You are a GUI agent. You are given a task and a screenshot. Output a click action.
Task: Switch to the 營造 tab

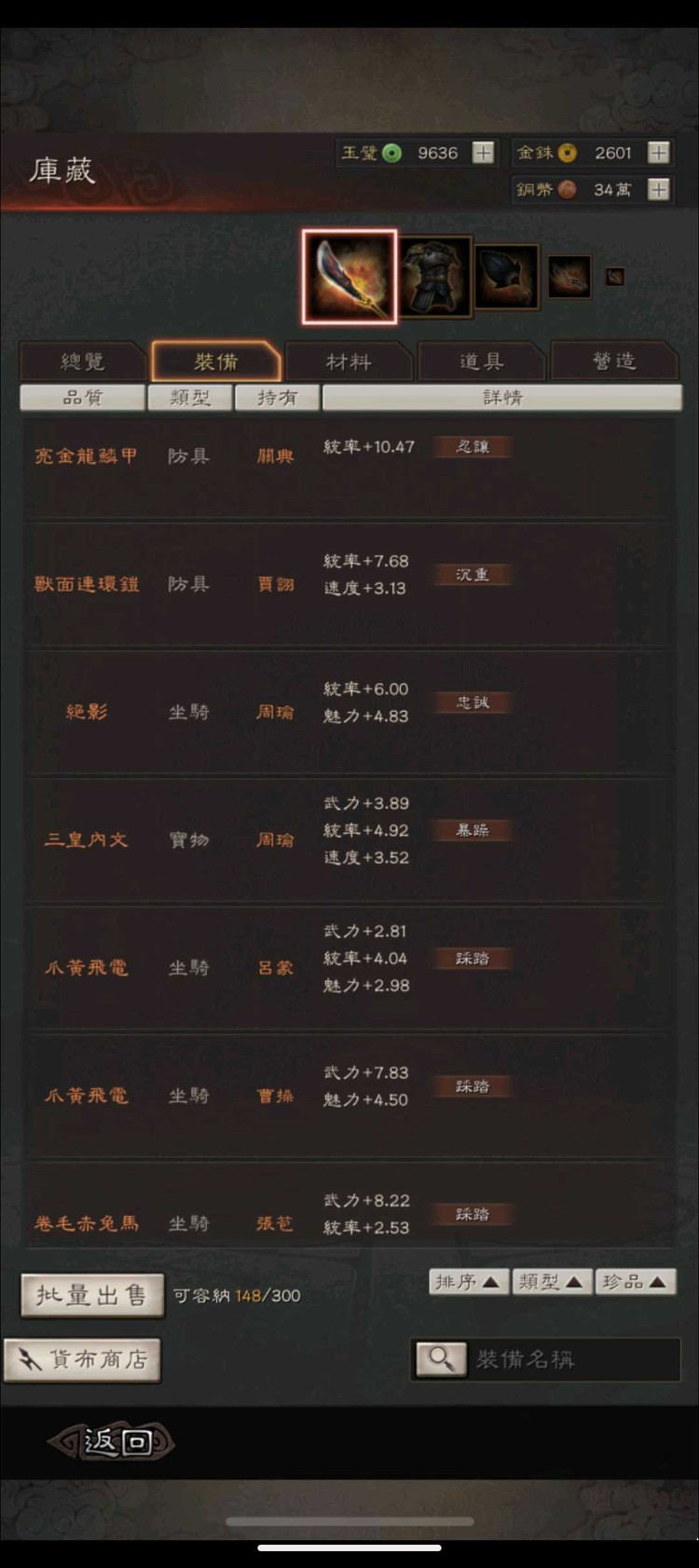point(614,361)
